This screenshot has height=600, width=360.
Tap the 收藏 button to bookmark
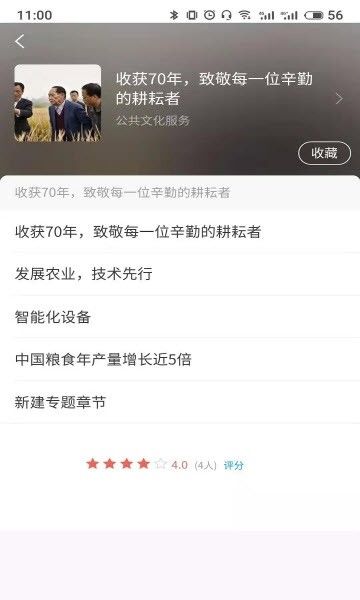click(324, 153)
